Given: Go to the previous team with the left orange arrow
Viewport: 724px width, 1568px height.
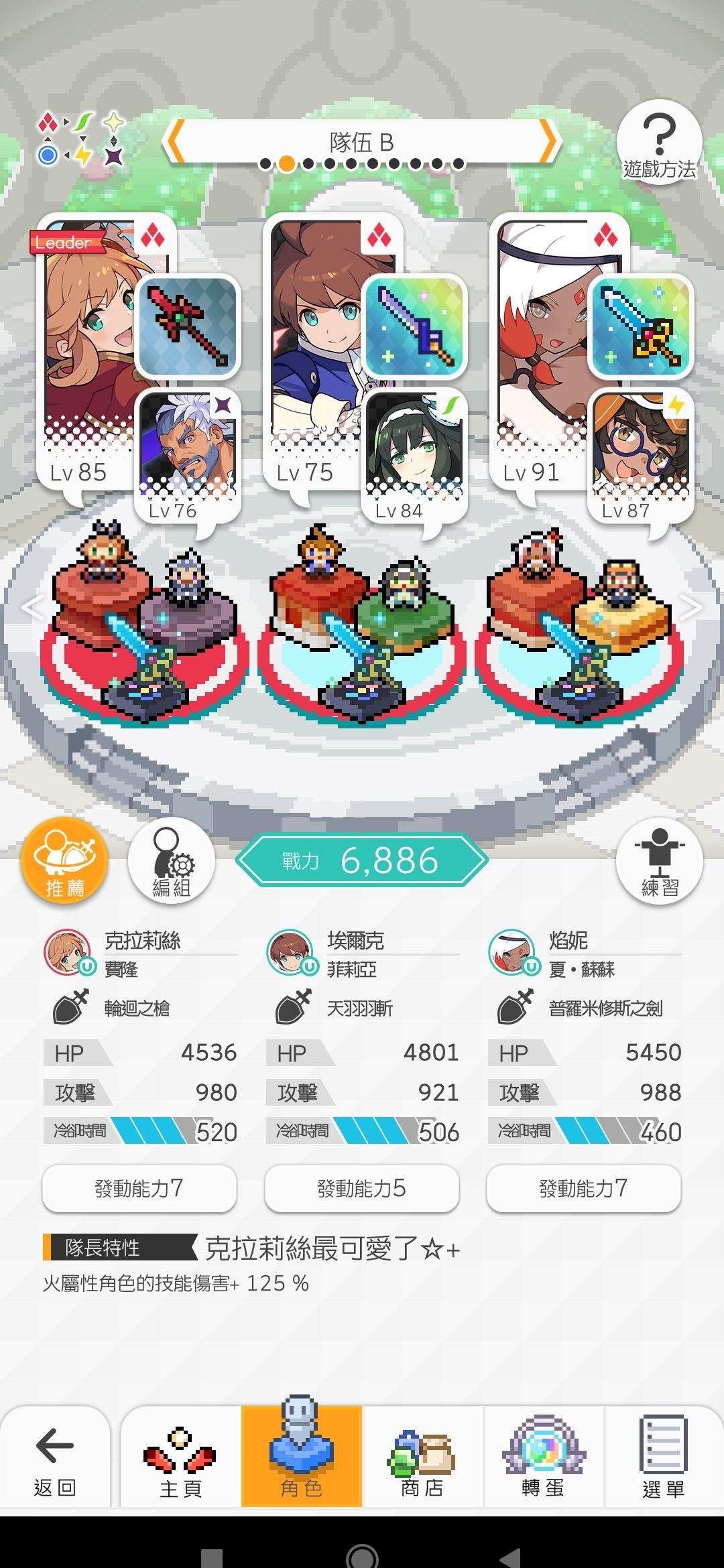Looking at the screenshot, I should click(x=174, y=141).
